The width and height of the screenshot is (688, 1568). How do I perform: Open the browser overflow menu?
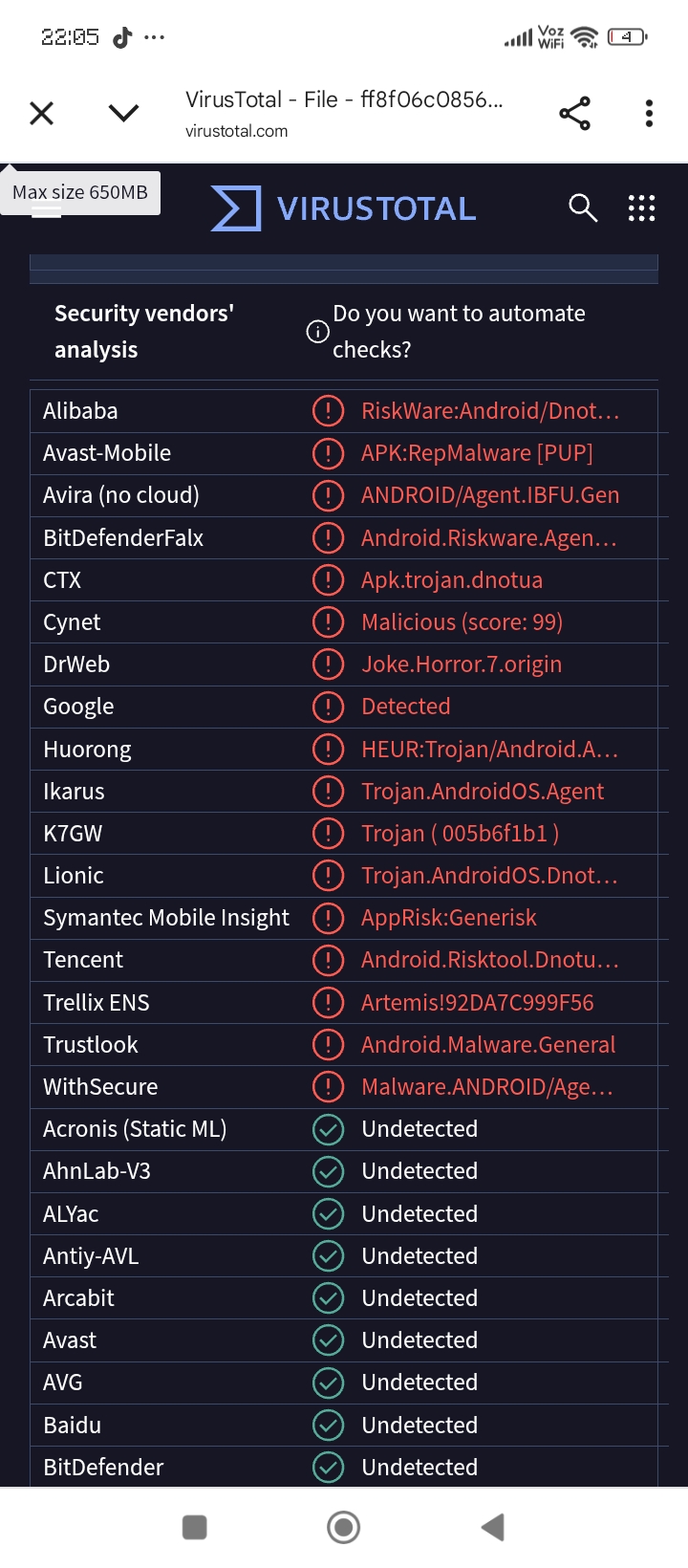[x=649, y=114]
